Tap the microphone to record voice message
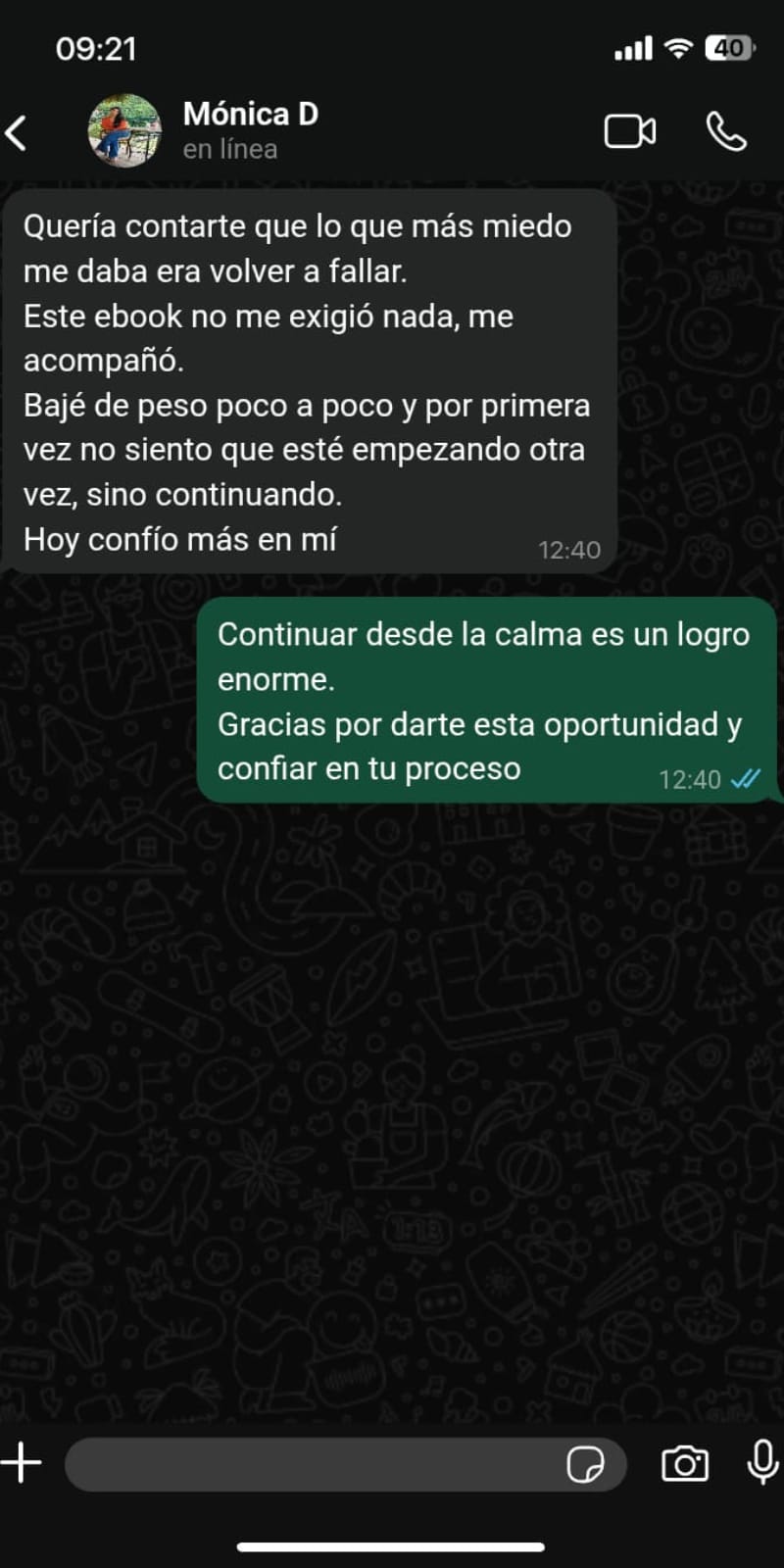Screen dimensions: 784x1568 (x=762, y=1463)
